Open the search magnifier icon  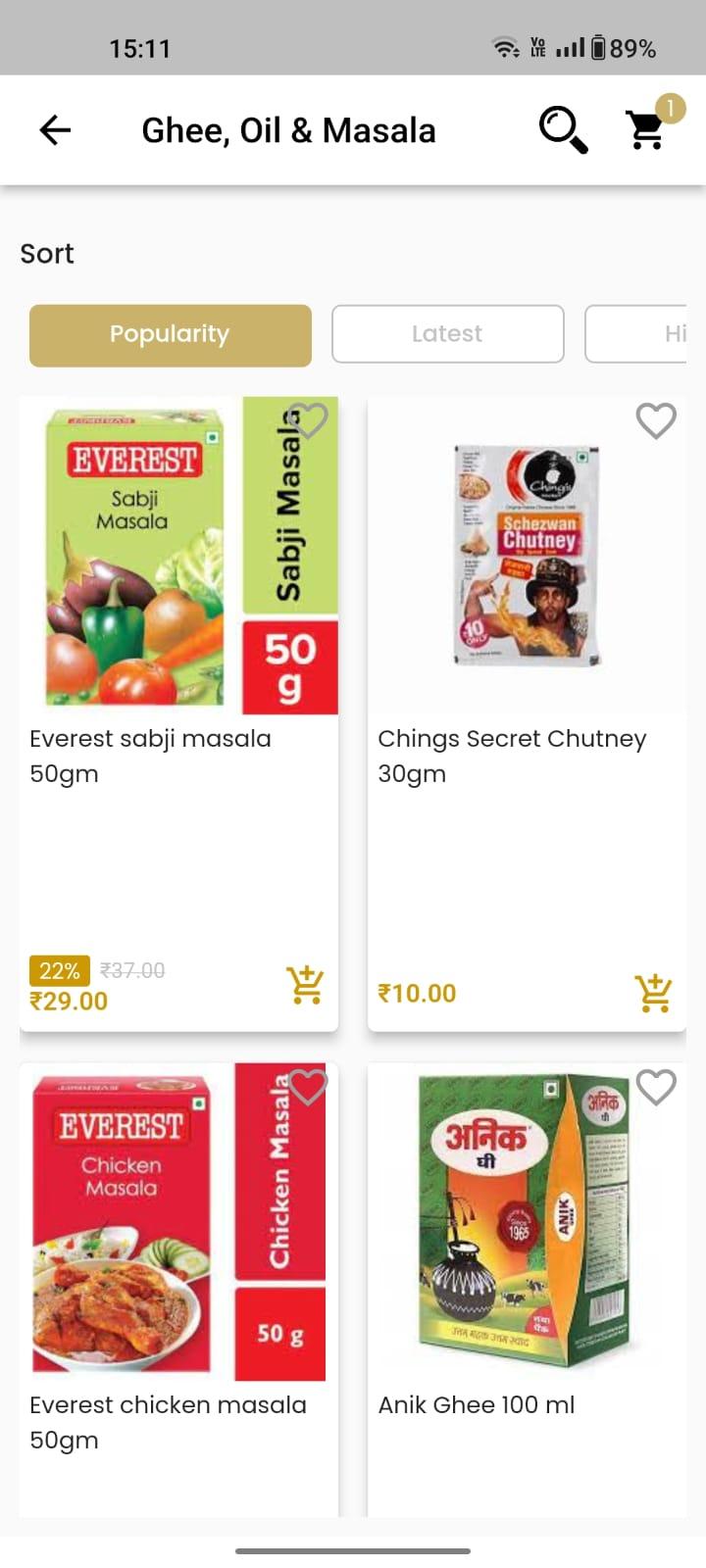coord(563,130)
